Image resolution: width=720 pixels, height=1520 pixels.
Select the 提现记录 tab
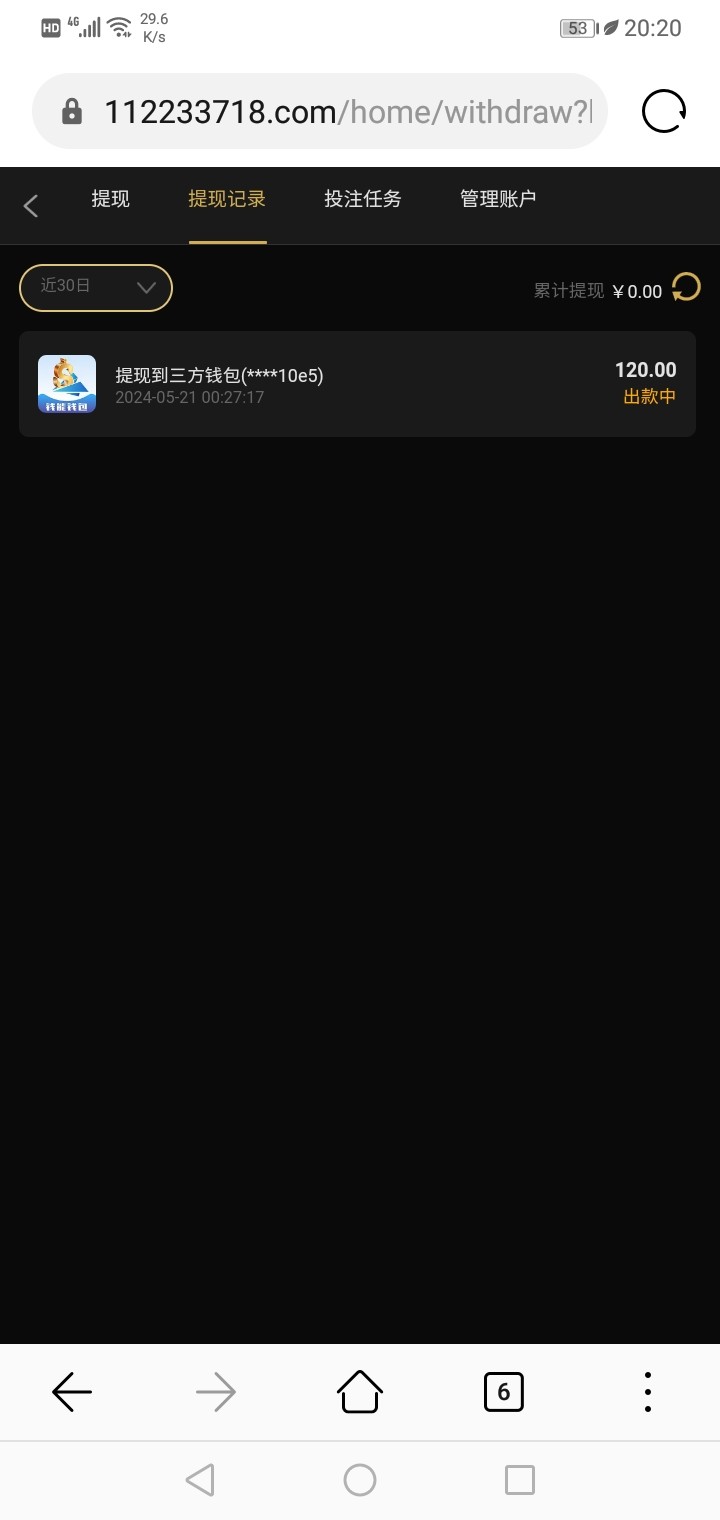(227, 199)
